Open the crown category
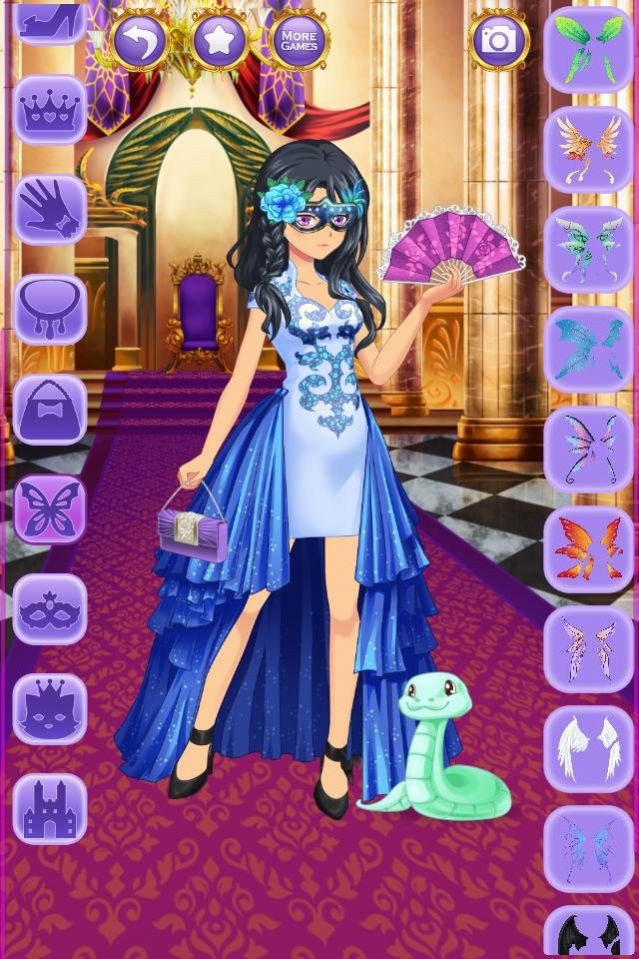This screenshot has width=639, height=959. tap(50, 109)
